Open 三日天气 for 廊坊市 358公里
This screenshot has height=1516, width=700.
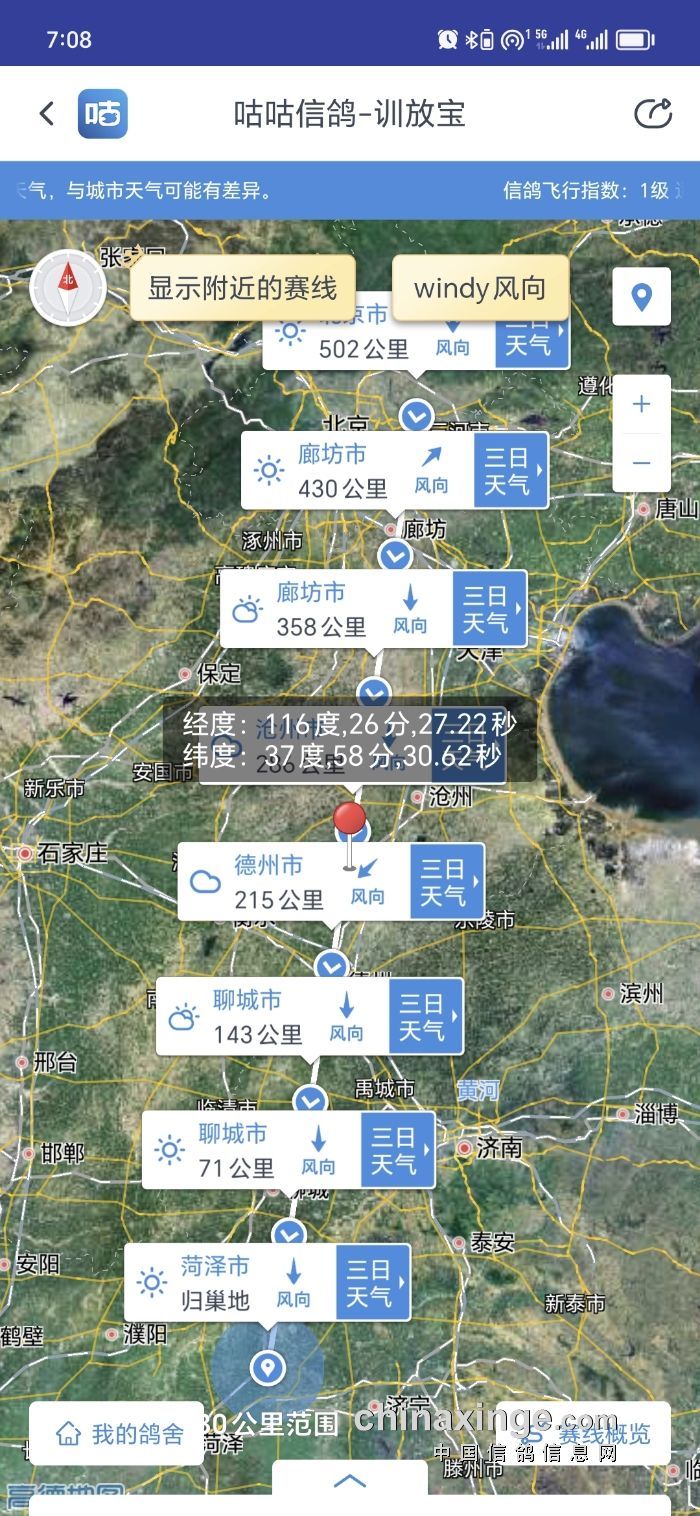pos(490,609)
